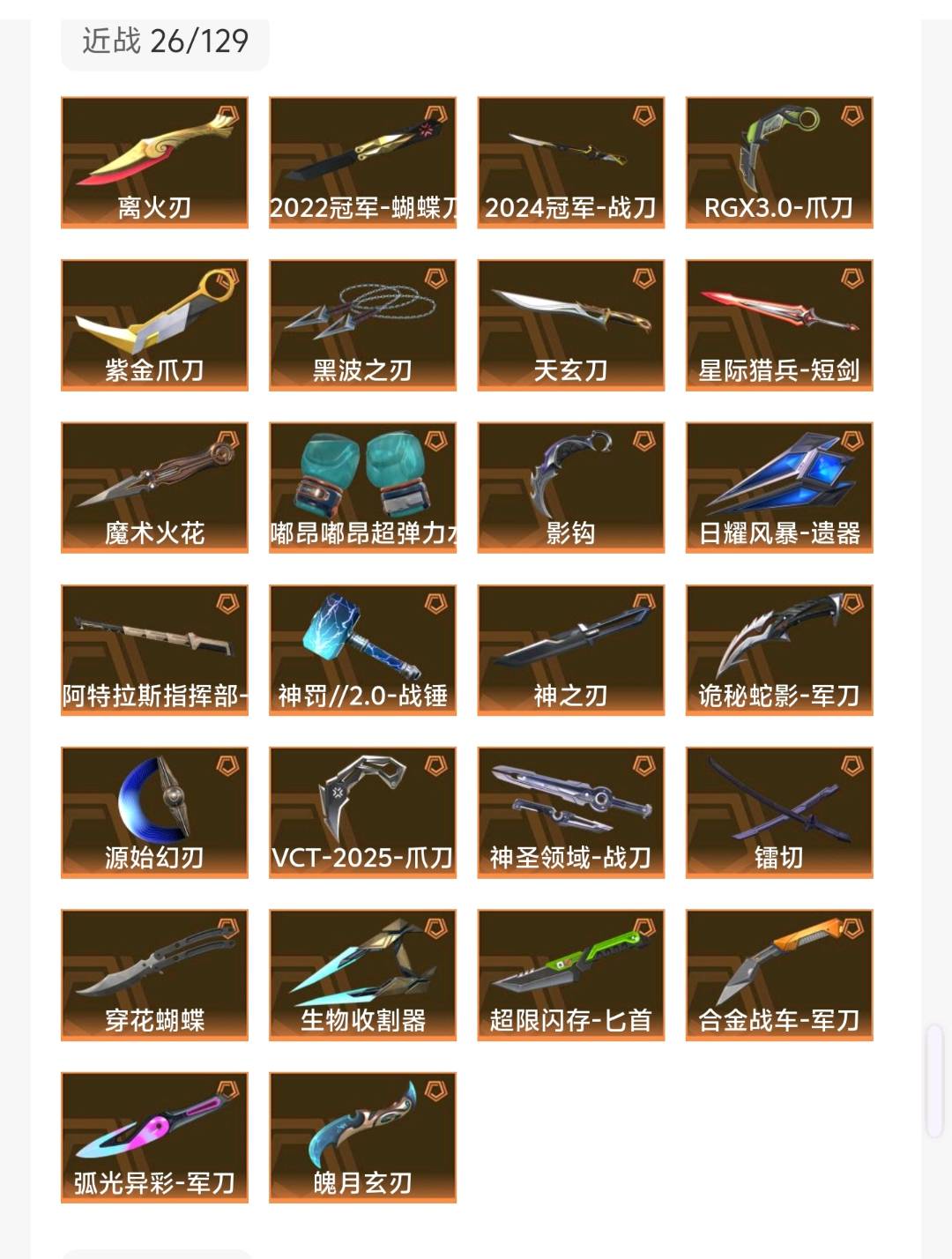Image resolution: width=952 pixels, height=1259 pixels.
Task: Open the 天玄刀 item
Action: 570,324
